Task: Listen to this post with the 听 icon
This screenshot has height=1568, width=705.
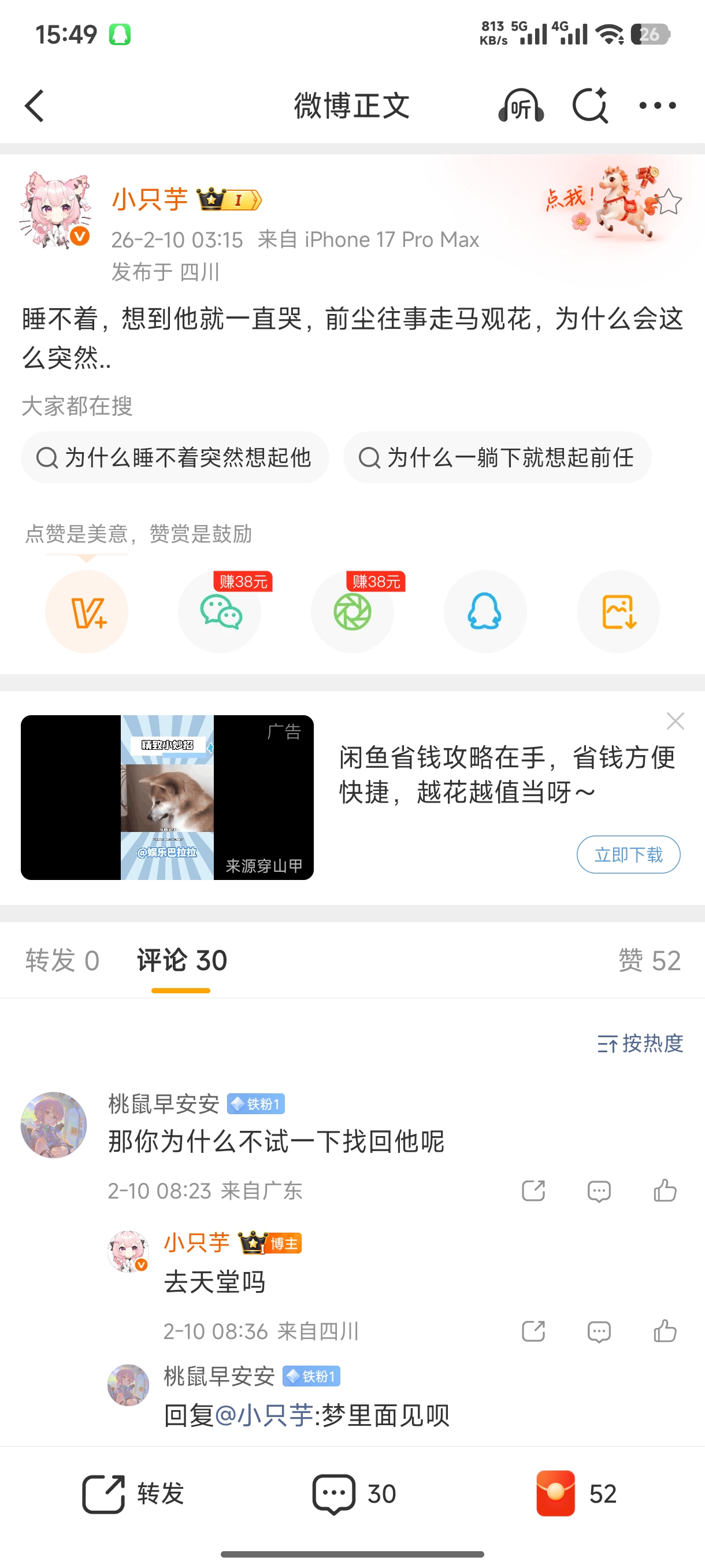Action: pos(521,106)
